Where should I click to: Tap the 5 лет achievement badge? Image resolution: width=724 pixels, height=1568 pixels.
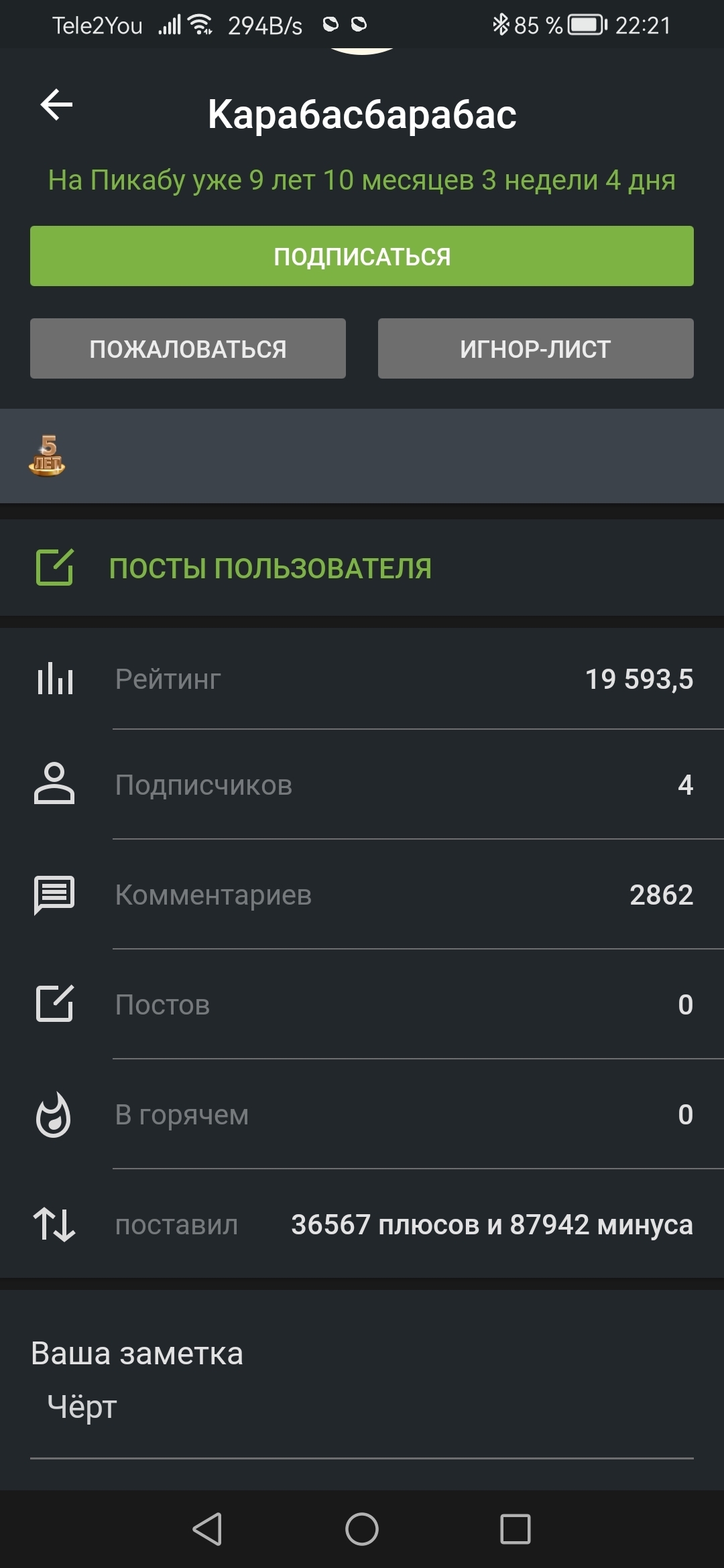[47, 456]
